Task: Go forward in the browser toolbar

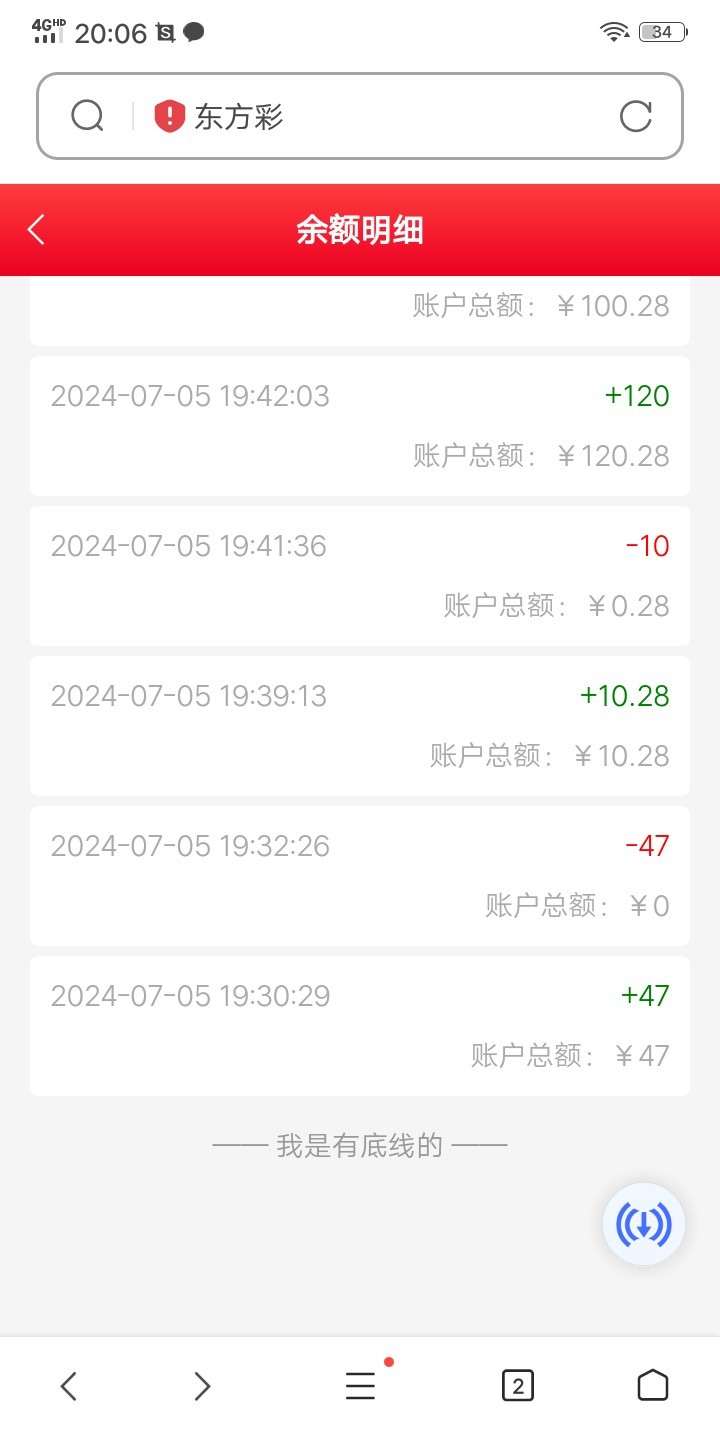Action: [x=202, y=1385]
